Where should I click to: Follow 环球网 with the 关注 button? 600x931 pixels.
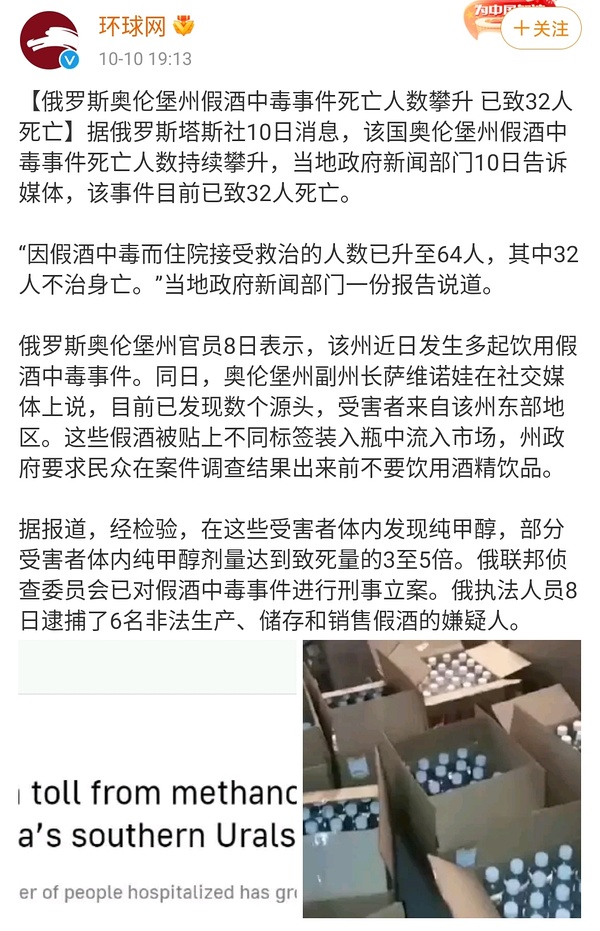(540, 29)
